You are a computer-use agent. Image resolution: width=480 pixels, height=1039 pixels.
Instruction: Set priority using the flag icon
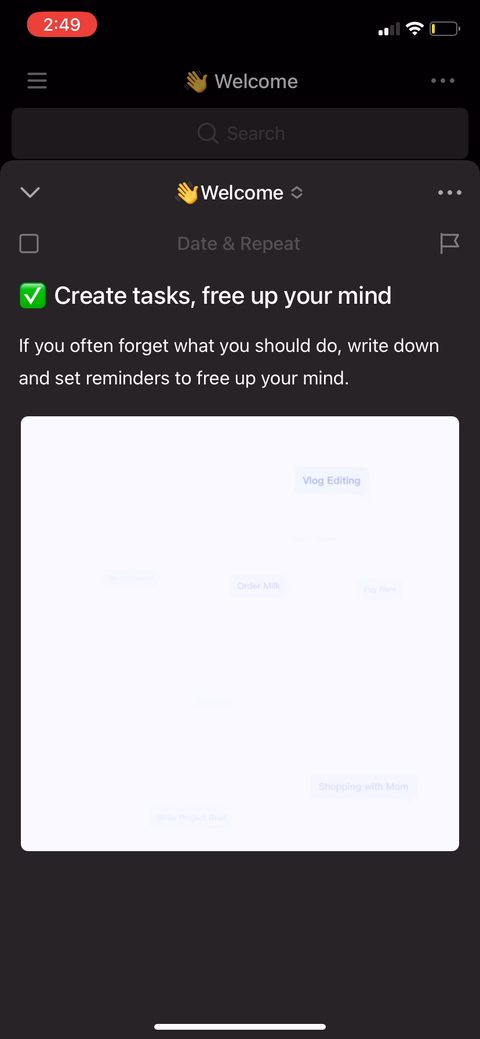(450, 244)
